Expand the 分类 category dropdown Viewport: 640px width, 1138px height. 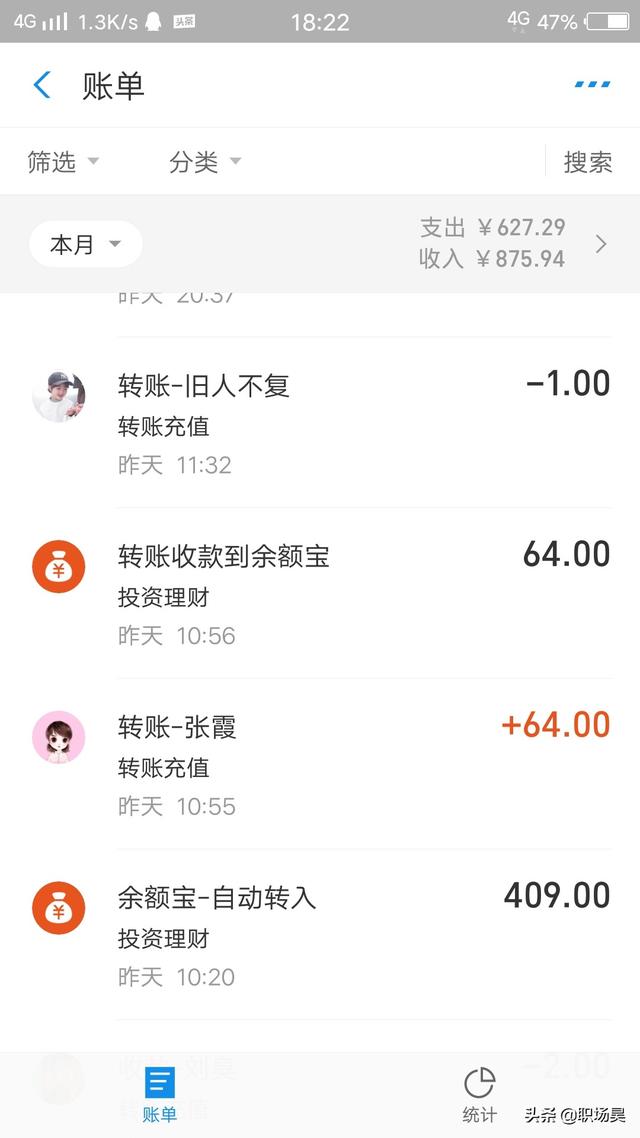coord(205,162)
